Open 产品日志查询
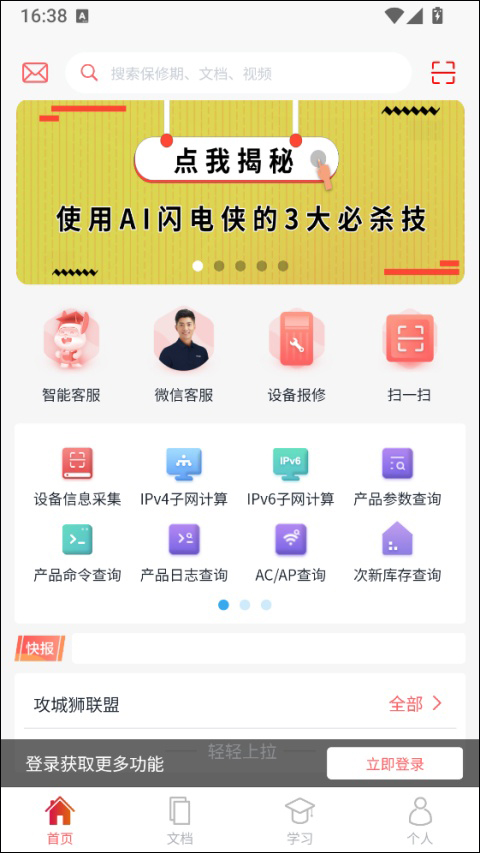This screenshot has height=853, width=480. (x=184, y=553)
